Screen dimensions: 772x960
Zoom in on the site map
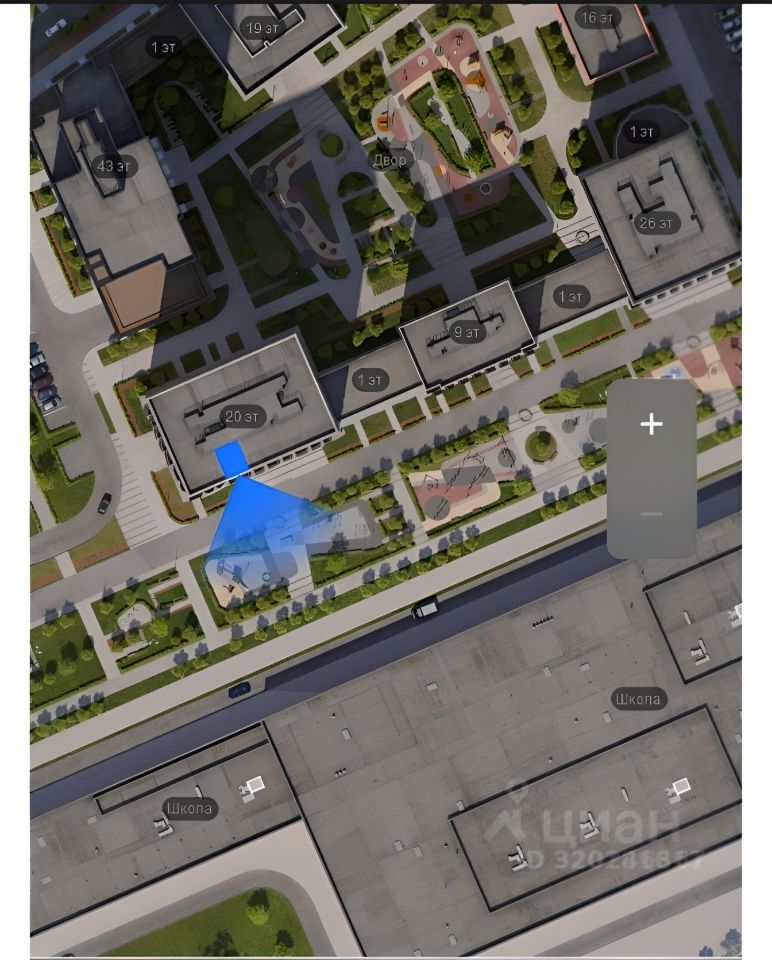pyautogui.click(x=651, y=424)
